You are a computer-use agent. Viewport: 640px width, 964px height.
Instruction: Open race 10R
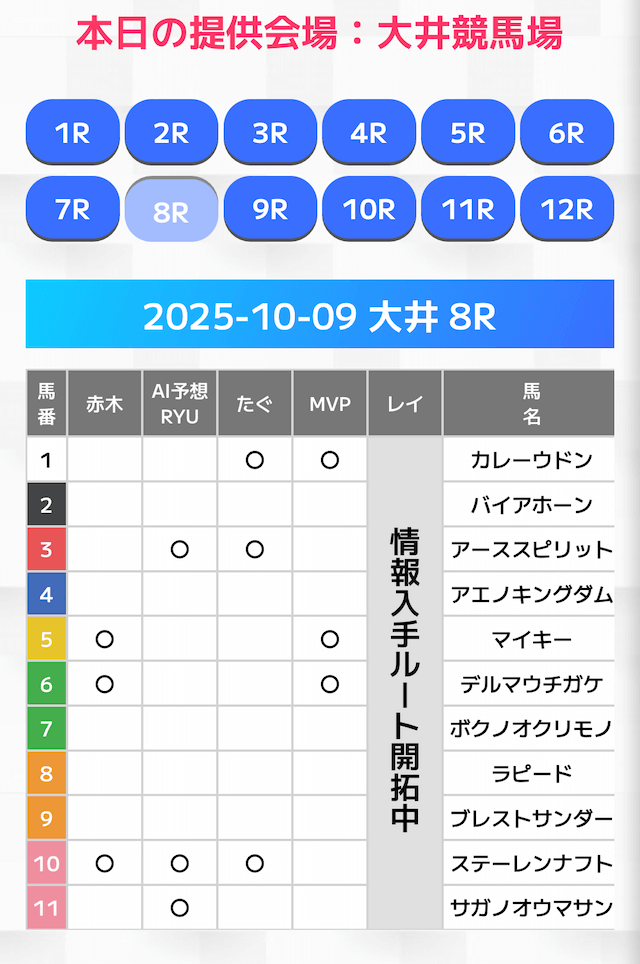tap(369, 209)
